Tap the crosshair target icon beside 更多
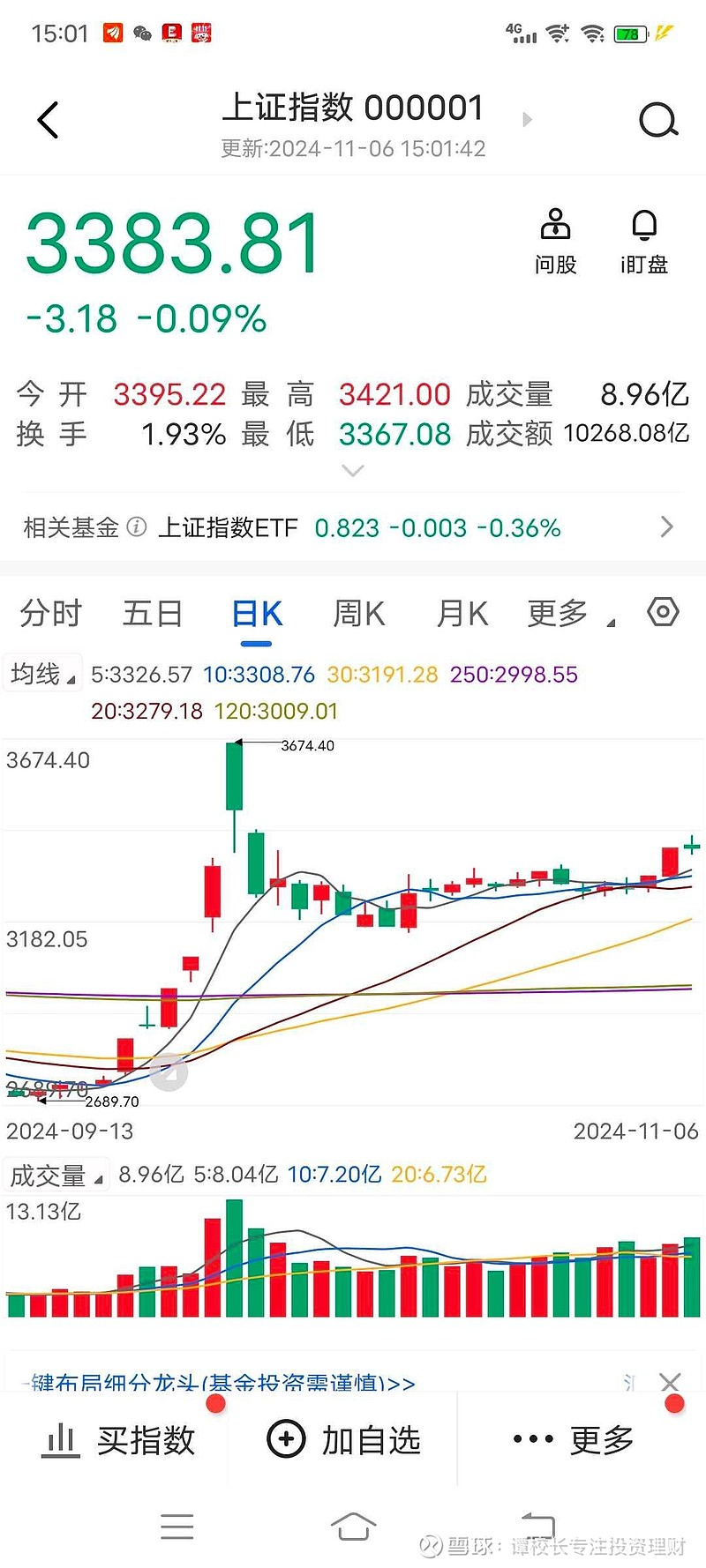706x1568 pixels. [x=663, y=612]
